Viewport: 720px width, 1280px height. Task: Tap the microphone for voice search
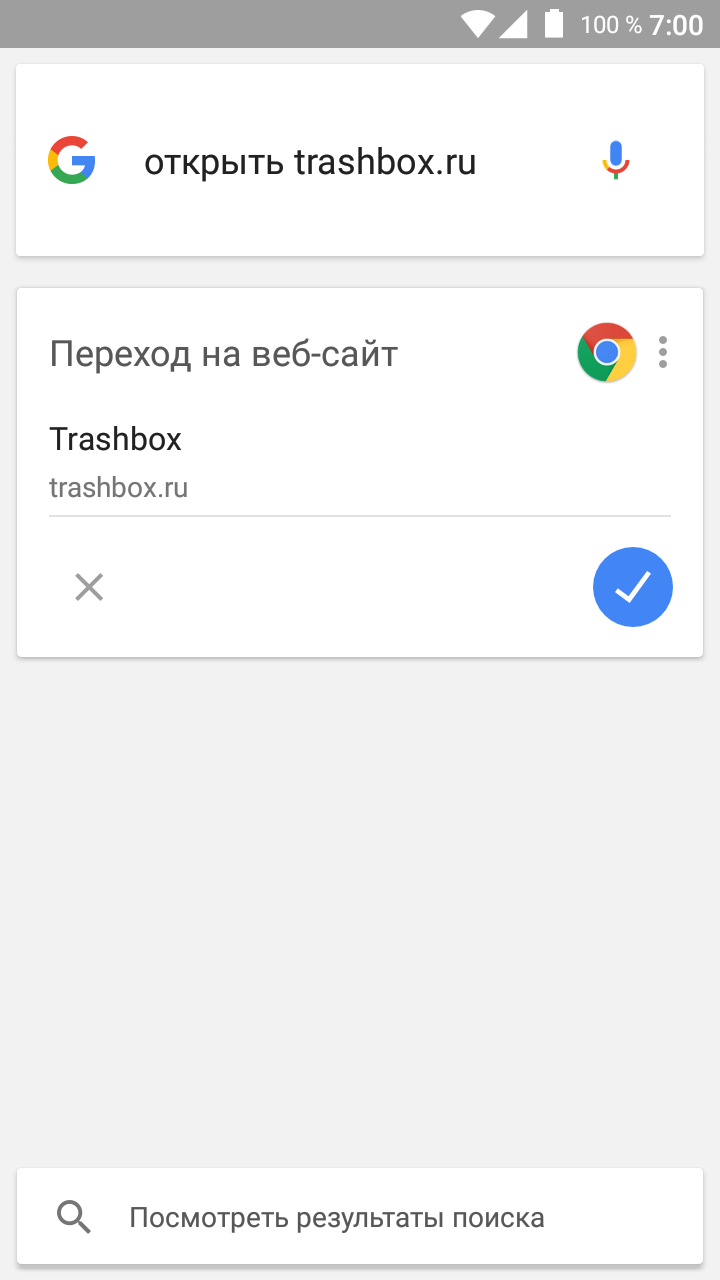click(x=616, y=161)
